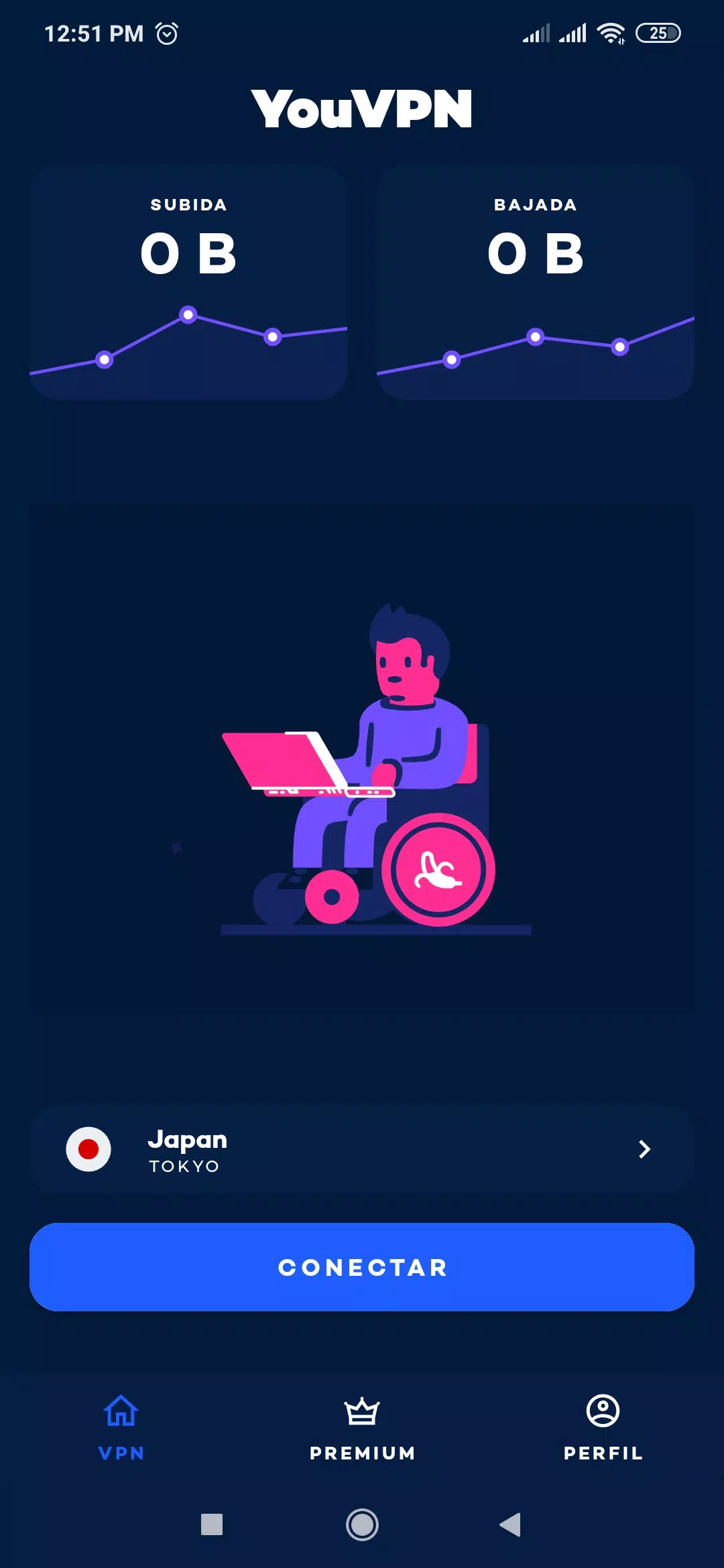Switch to the Premium tab
724x1568 pixels.
pos(362,1427)
